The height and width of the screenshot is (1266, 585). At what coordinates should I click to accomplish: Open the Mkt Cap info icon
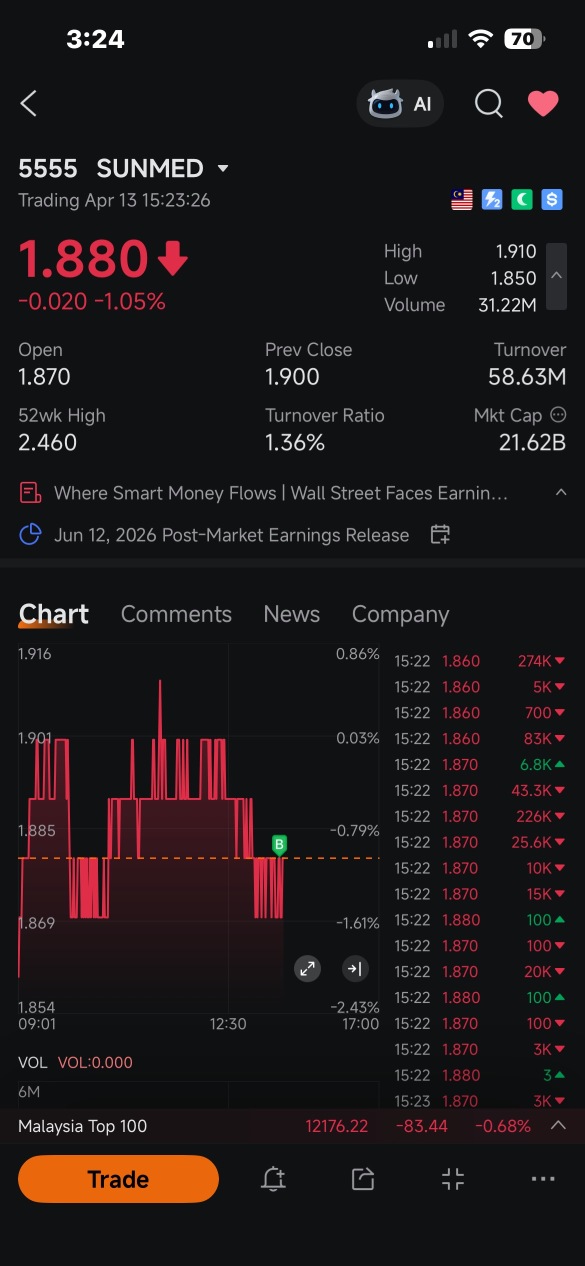pyautogui.click(x=558, y=414)
